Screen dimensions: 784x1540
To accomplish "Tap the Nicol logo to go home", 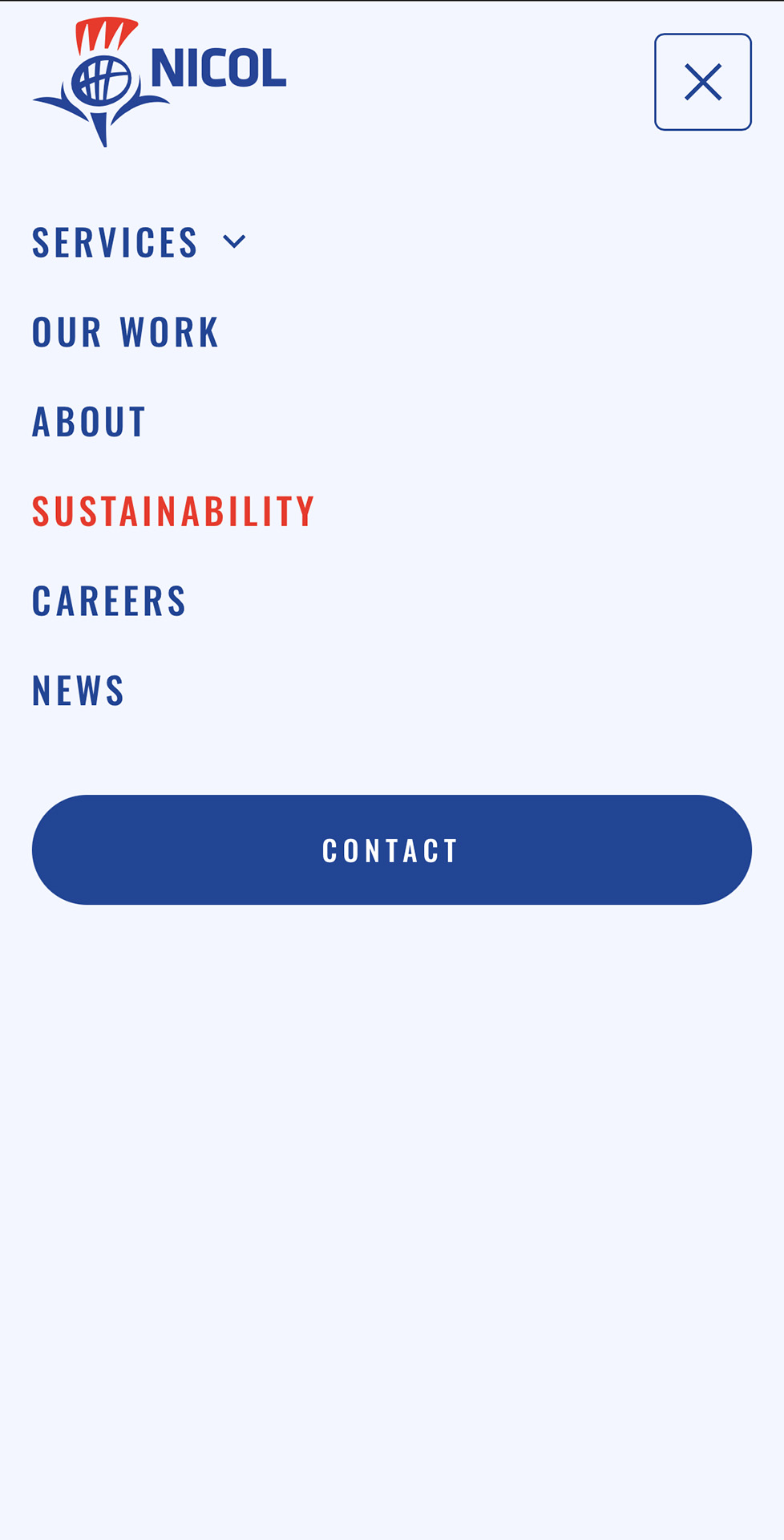I will tap(160, 82).
